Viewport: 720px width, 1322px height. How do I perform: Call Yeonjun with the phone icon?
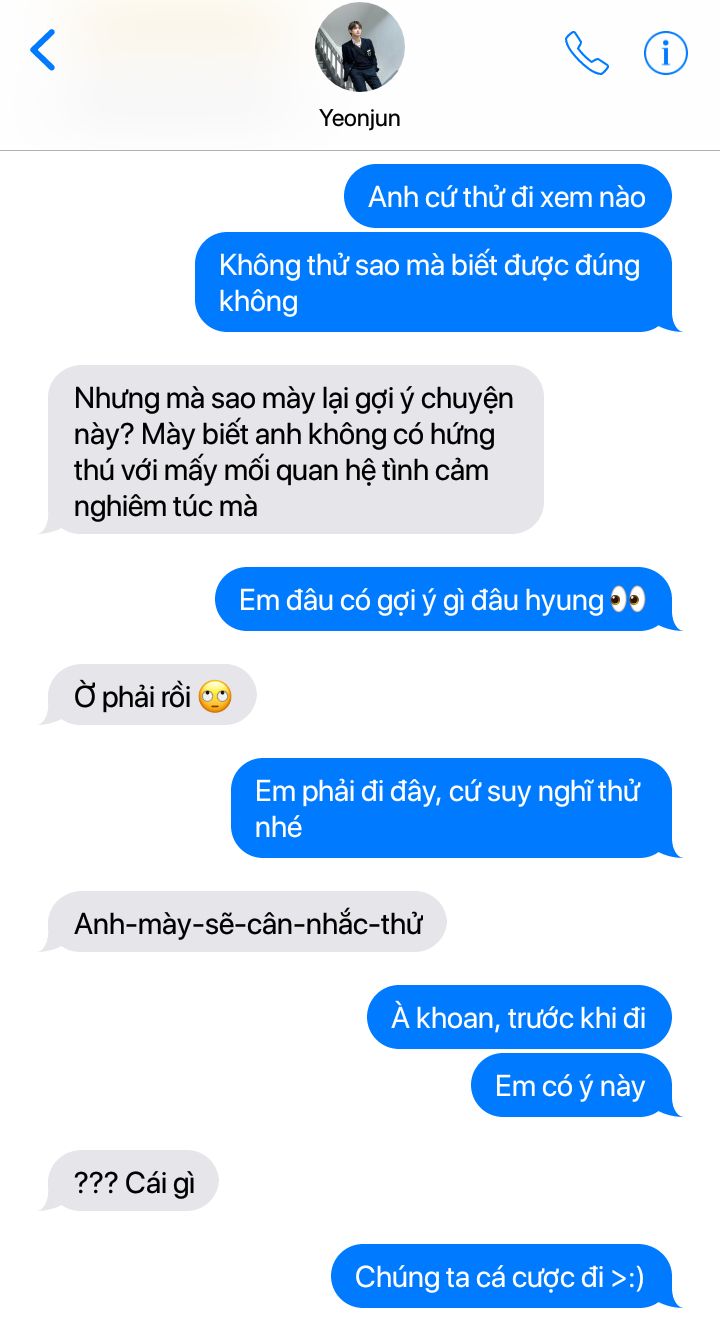pyautogui.click(x=587, y=53)
